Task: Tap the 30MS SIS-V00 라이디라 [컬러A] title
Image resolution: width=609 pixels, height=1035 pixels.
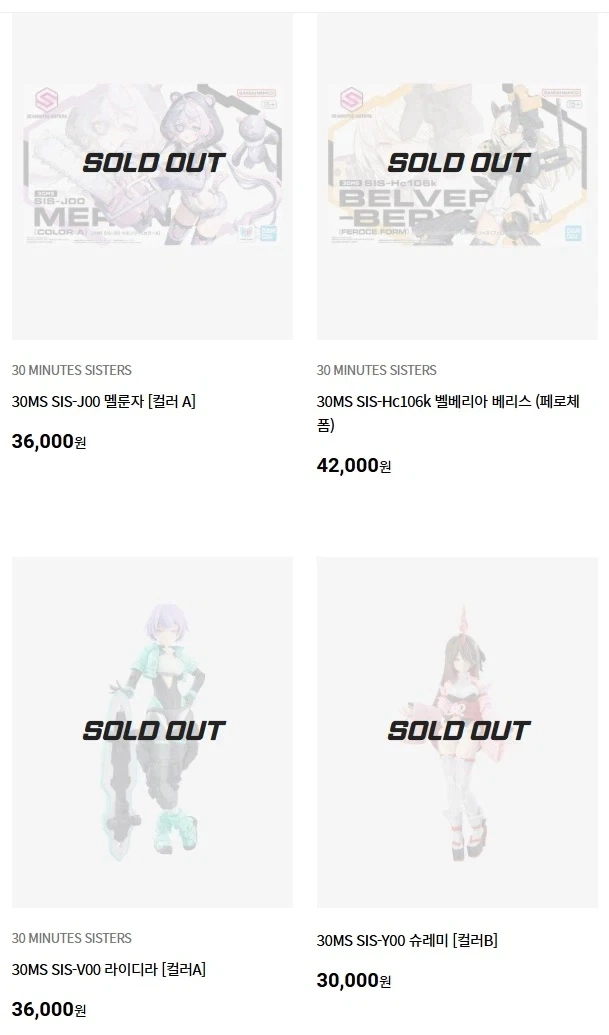Action: 109,970
